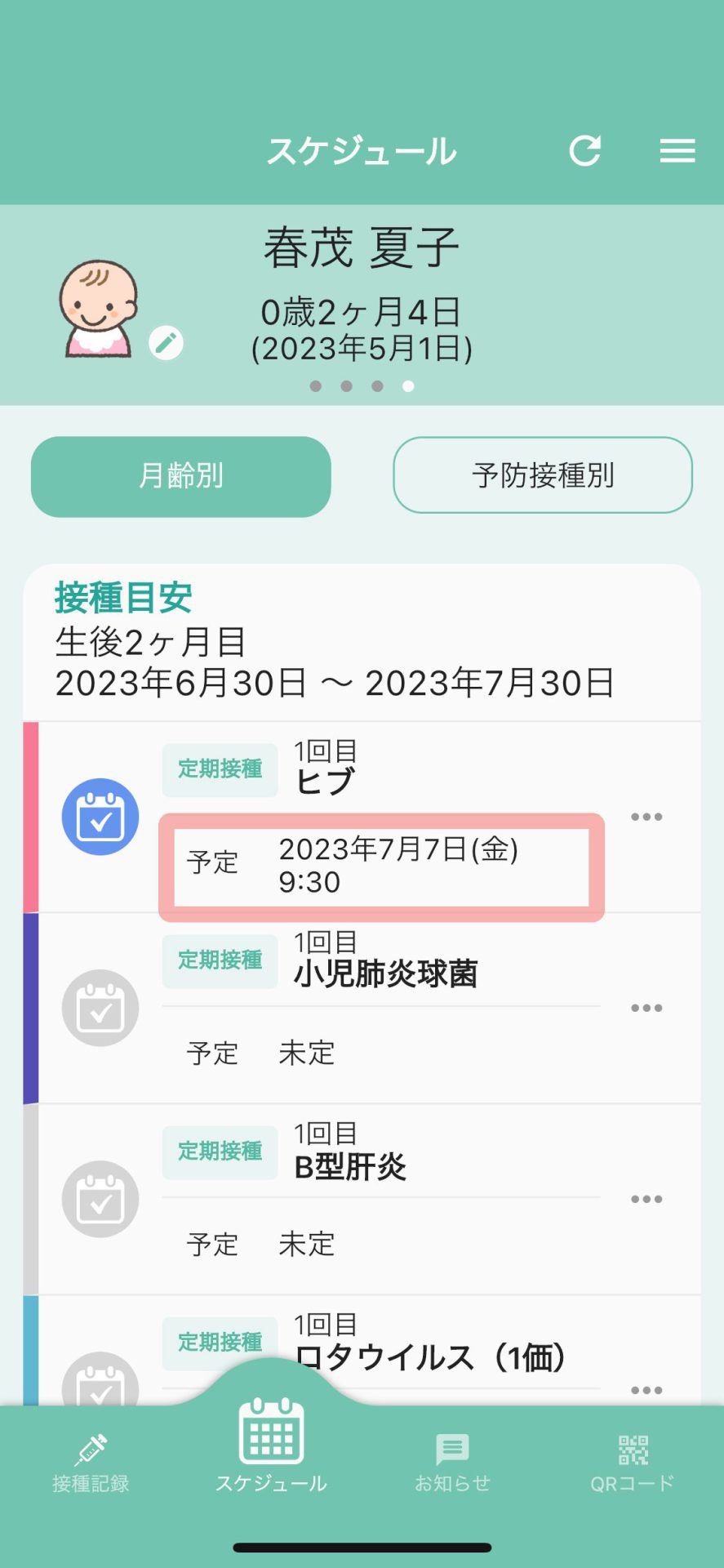Switch to the 予防接種別 view

pos(543,475)
